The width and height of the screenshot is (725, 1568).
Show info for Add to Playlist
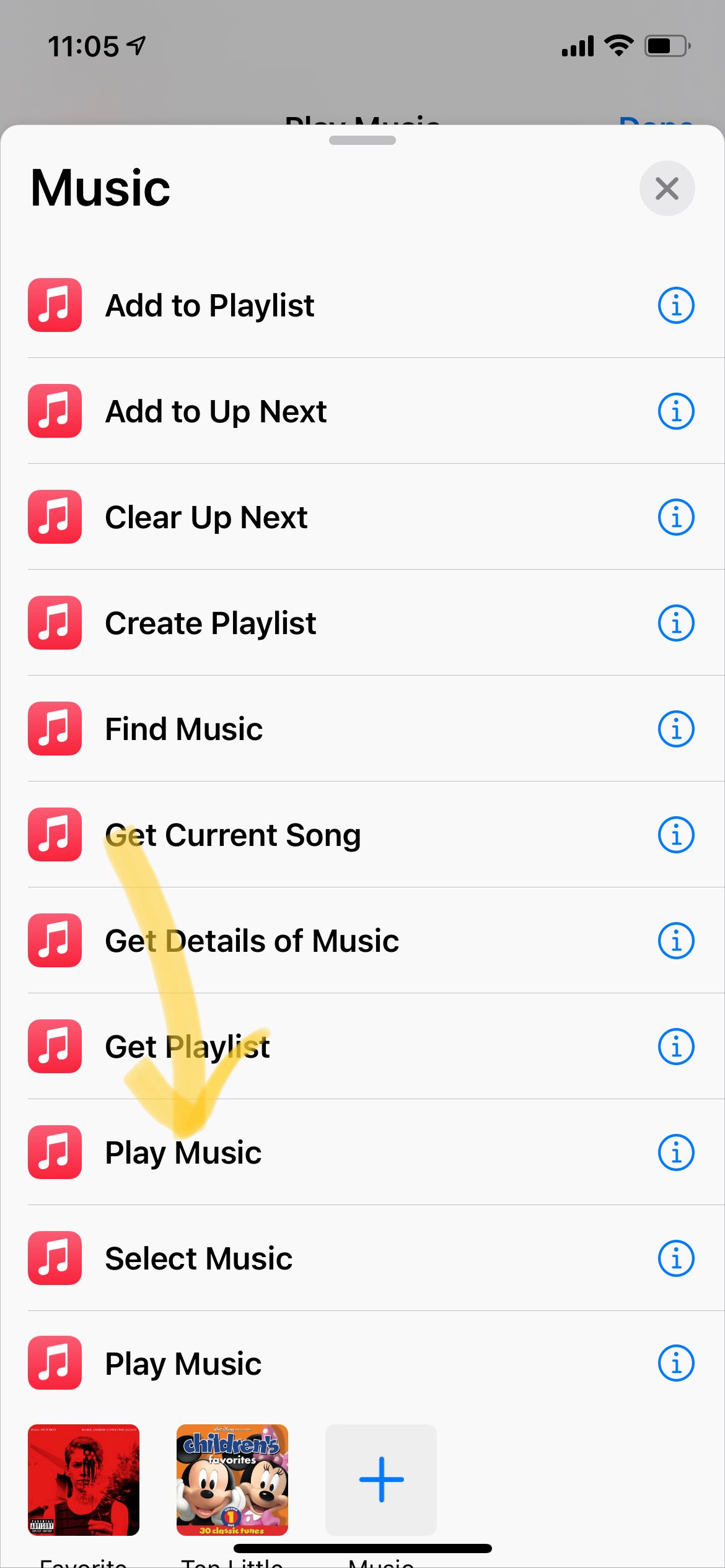(x=675, y=305)
